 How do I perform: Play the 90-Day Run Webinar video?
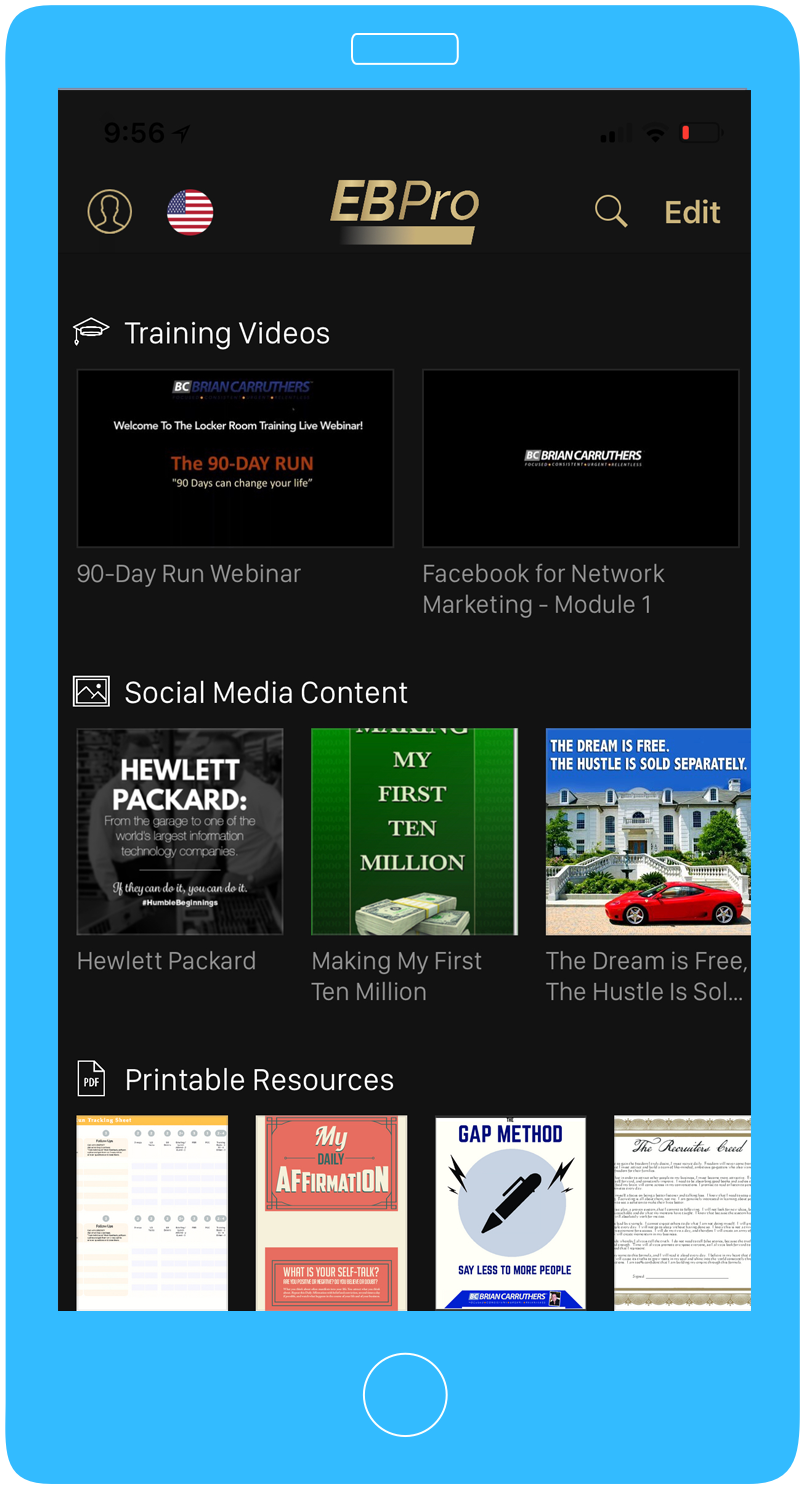pos(235,458)
